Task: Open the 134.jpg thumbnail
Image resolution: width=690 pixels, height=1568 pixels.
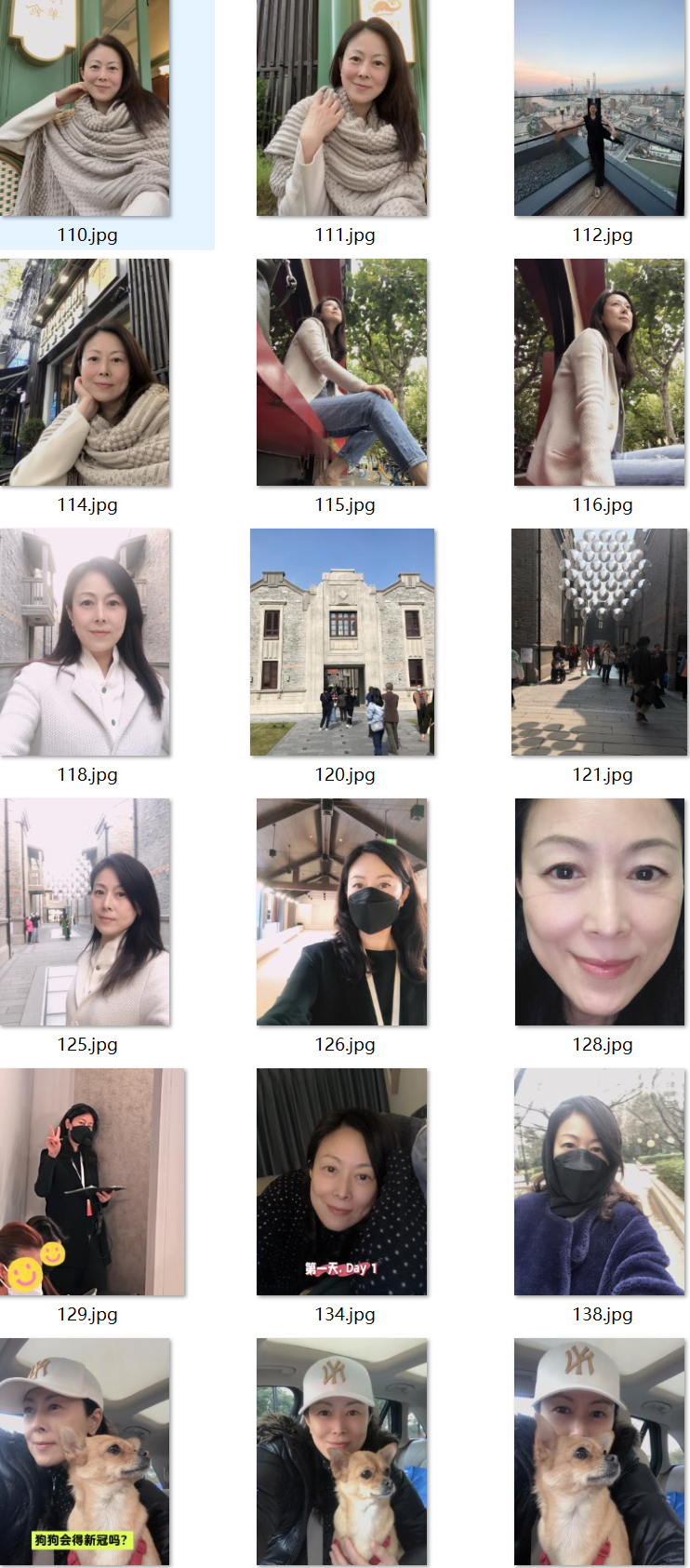Action: click(342, 1182)
